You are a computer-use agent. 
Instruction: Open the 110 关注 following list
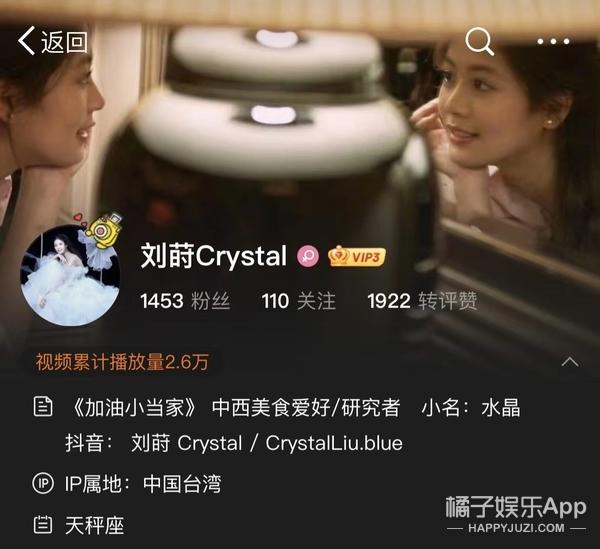pyautogui.click(x=298, y=301)
